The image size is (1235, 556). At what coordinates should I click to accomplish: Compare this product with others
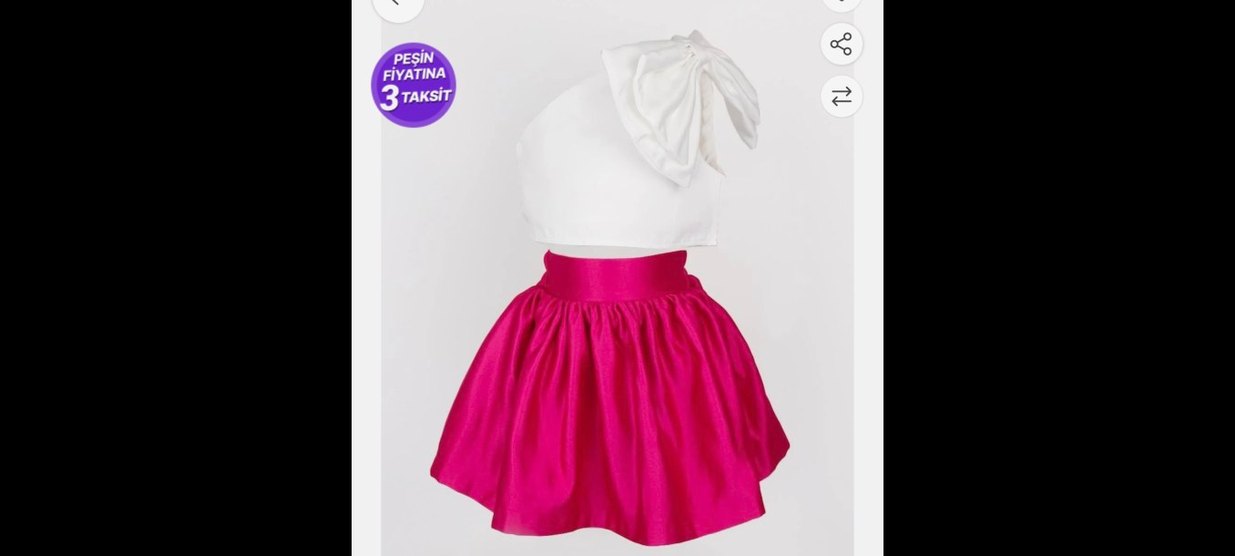pyautogui.click(x=841, y=96)
